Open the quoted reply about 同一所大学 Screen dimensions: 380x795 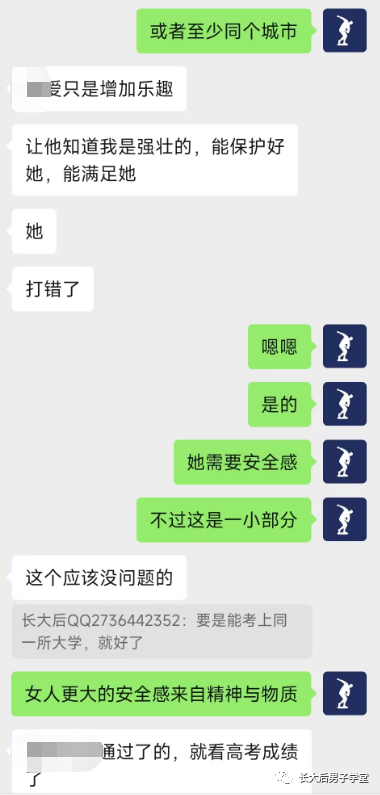[x=162, y=631]
